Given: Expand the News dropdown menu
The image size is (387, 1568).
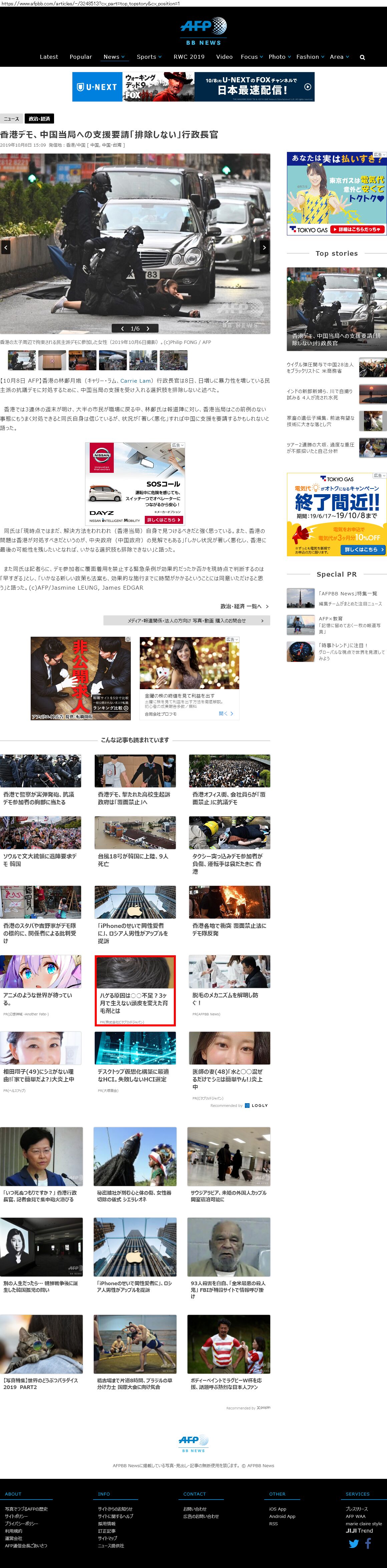Looking at the screenshot, I should [114, 57].
